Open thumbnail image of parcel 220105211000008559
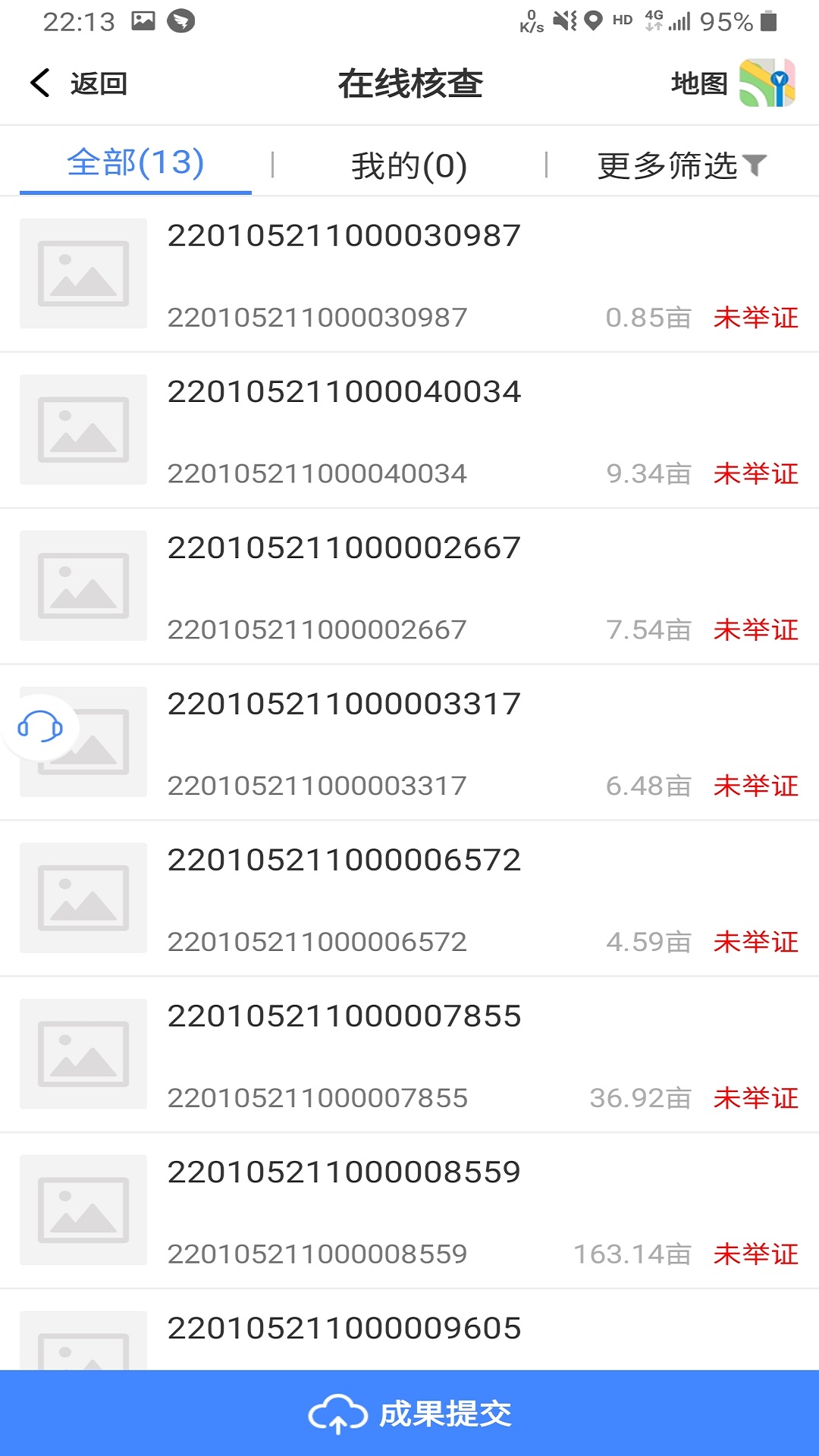819x1456 pixels. coord(83,1210)
